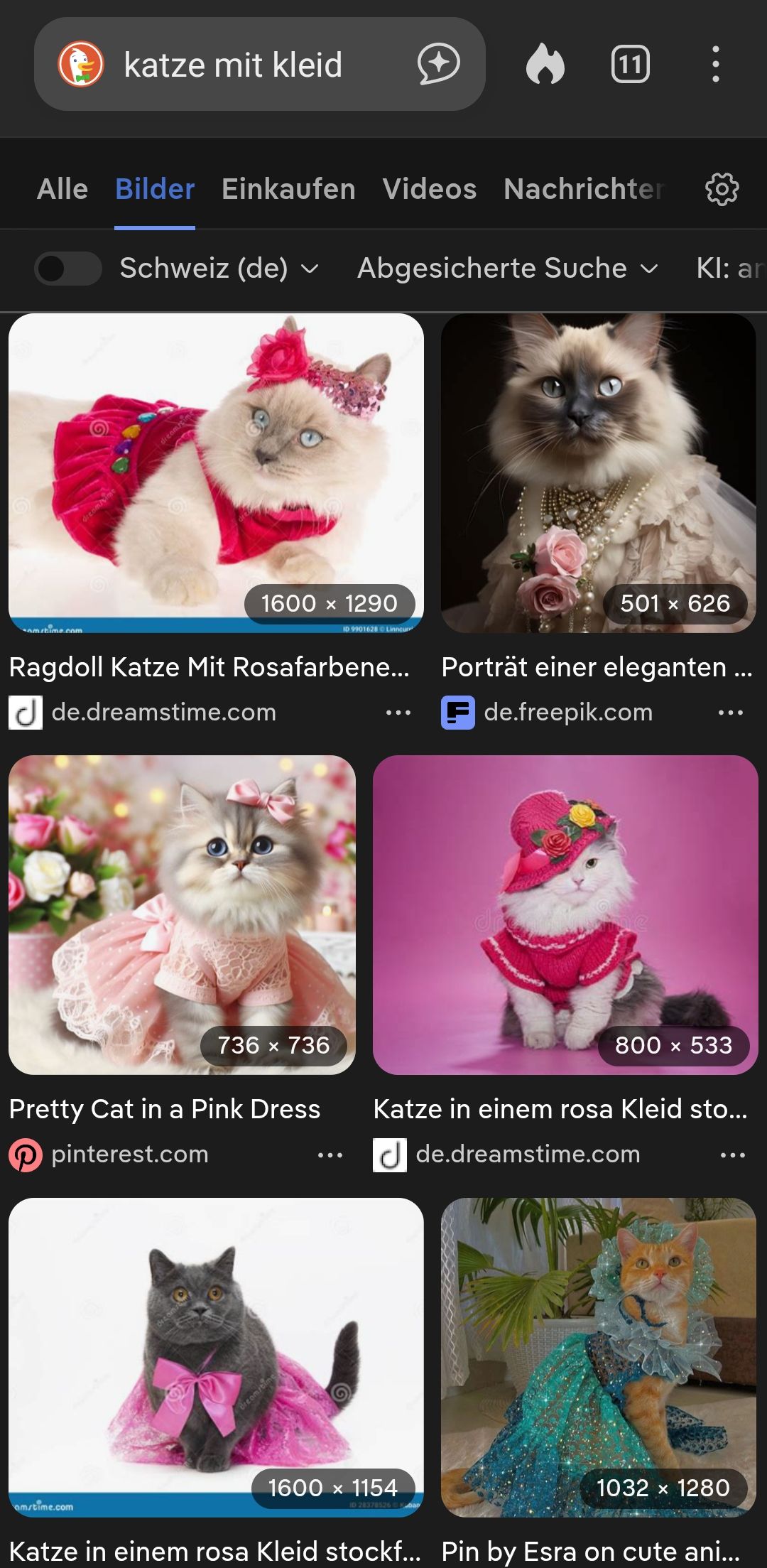Screen dimensions: 767x1568
Task: Open the Porträt einer eleganten cat image
Action: pyautogui.click(x=598, y=472)
